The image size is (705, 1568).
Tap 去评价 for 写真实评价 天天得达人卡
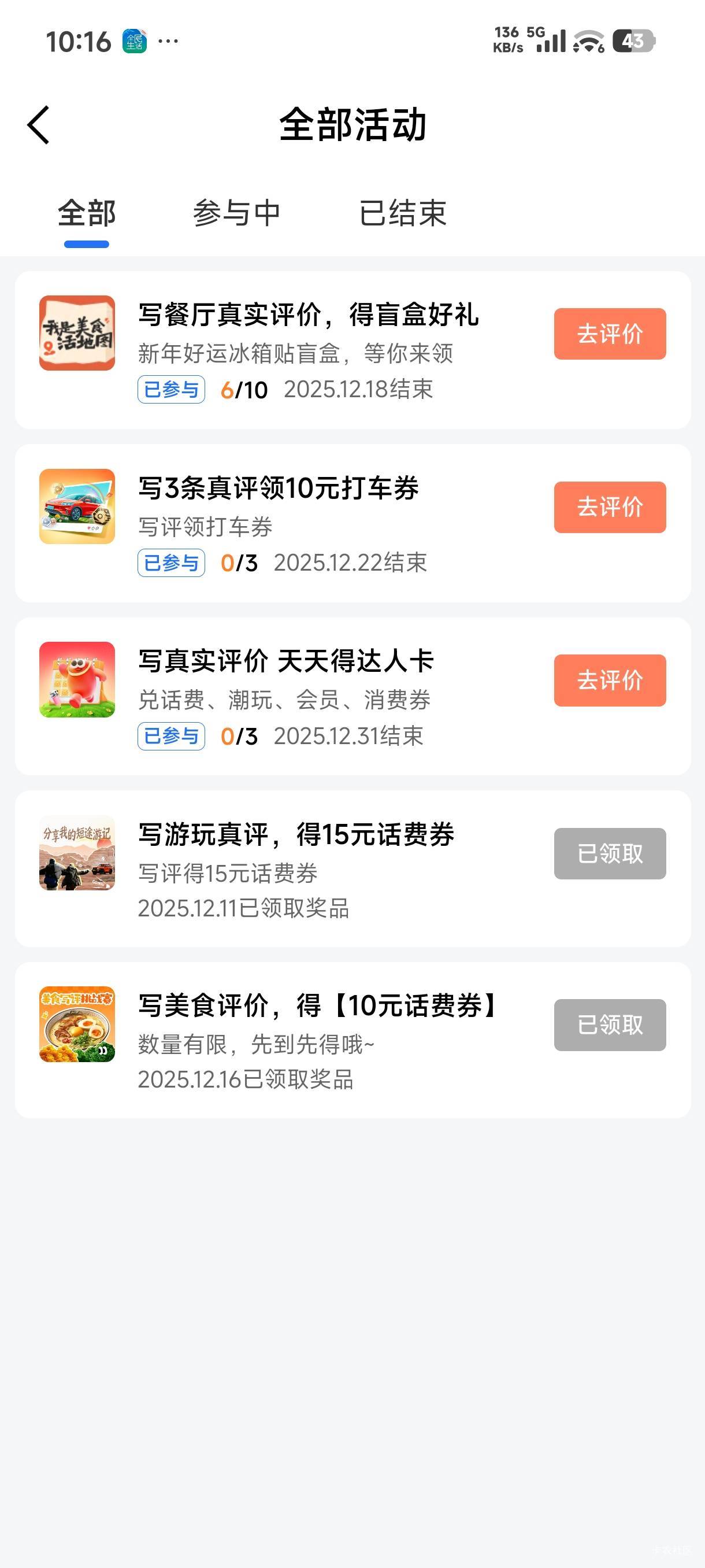click(610, 680)
